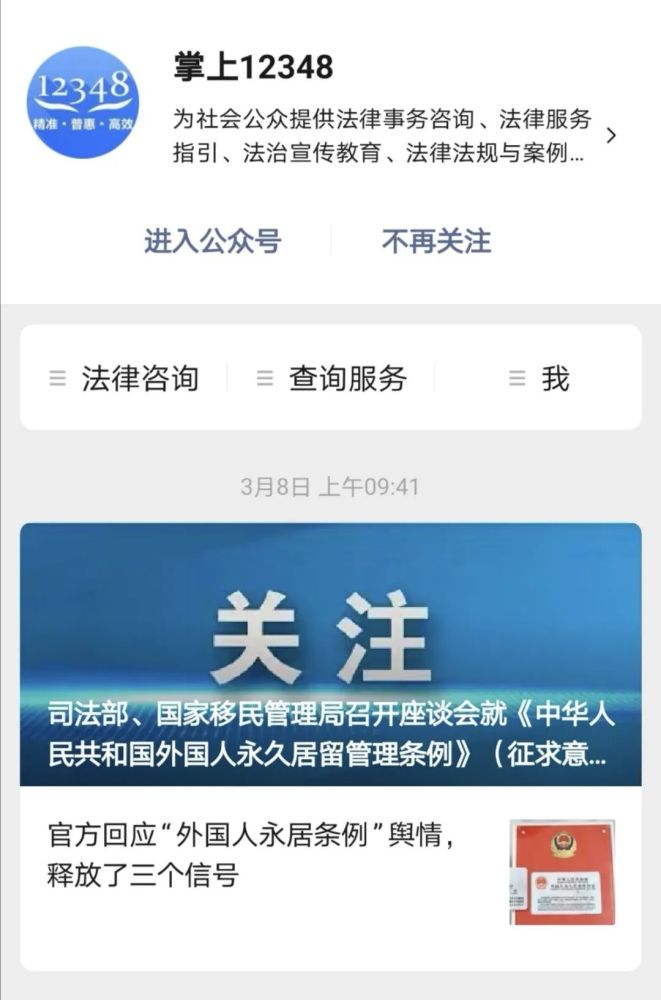Unfollow the account via 不再关注

point(436,241)
